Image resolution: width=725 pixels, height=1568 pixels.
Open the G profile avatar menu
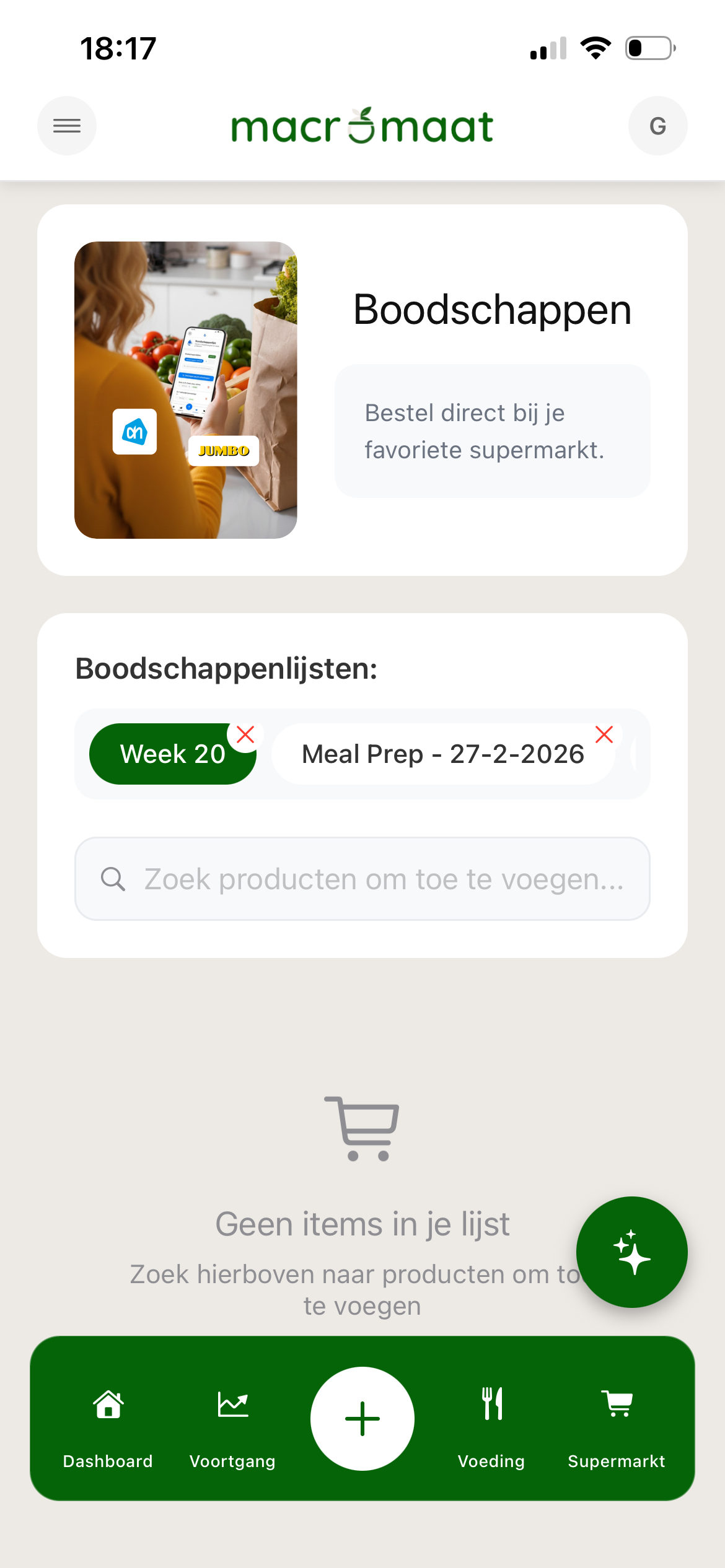click(657, 125)
